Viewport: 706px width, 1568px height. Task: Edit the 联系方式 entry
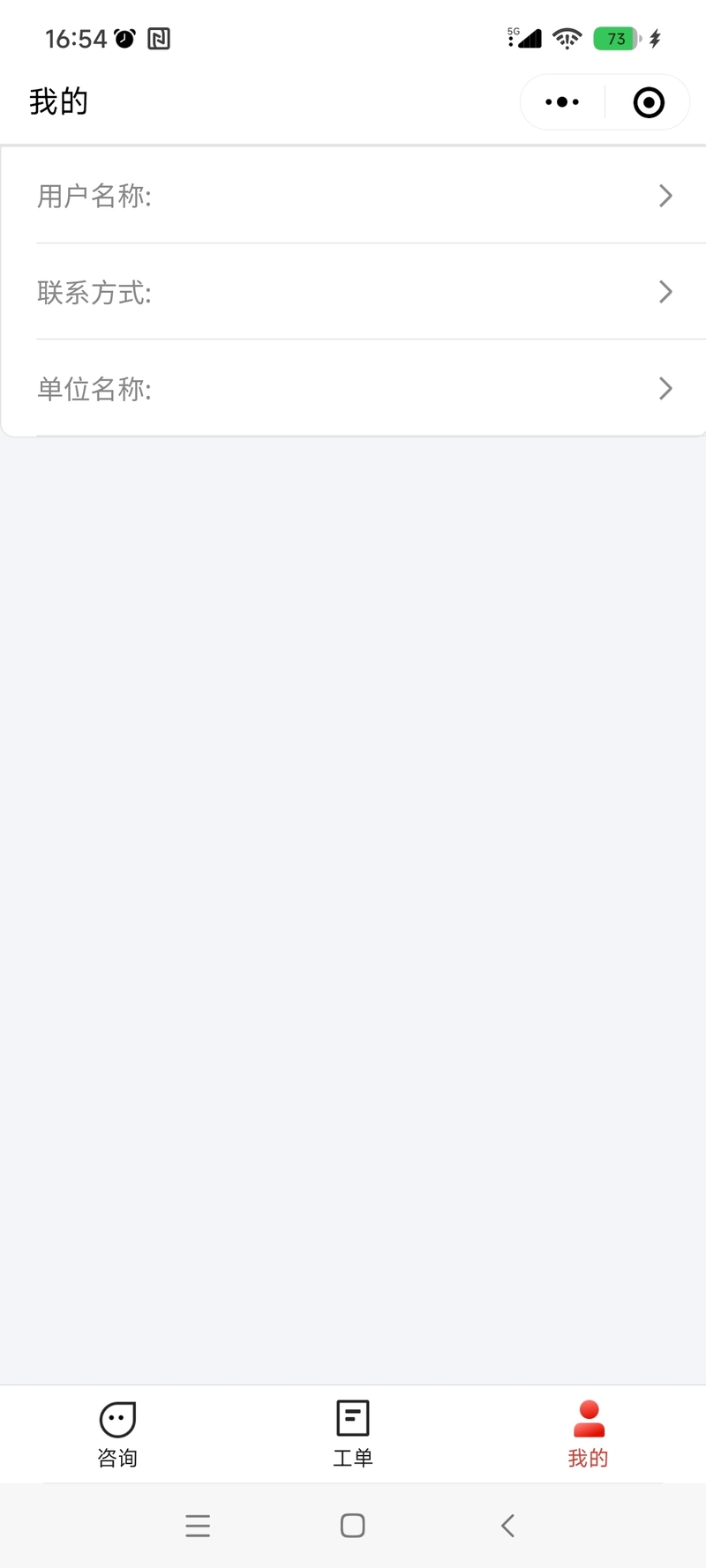point(353,292)
